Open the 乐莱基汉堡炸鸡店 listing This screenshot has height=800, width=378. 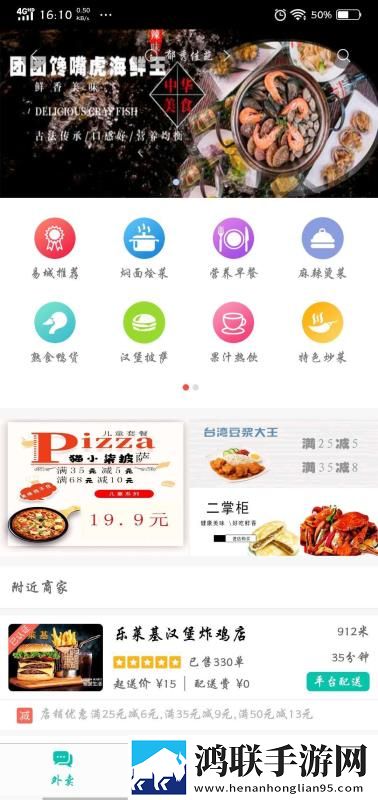click(189, 657)
